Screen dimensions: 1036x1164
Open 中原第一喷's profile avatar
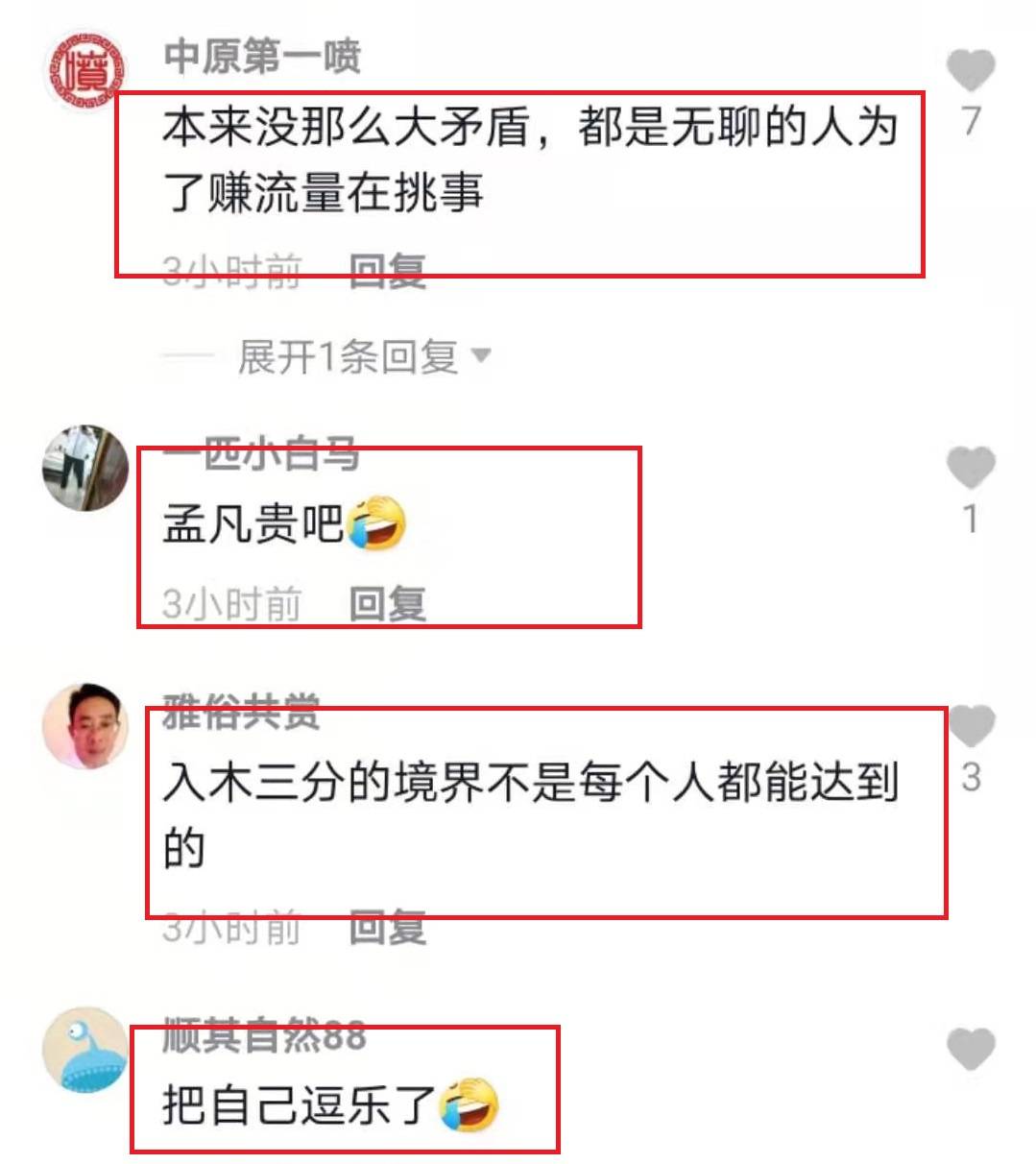tap(86, 70)
